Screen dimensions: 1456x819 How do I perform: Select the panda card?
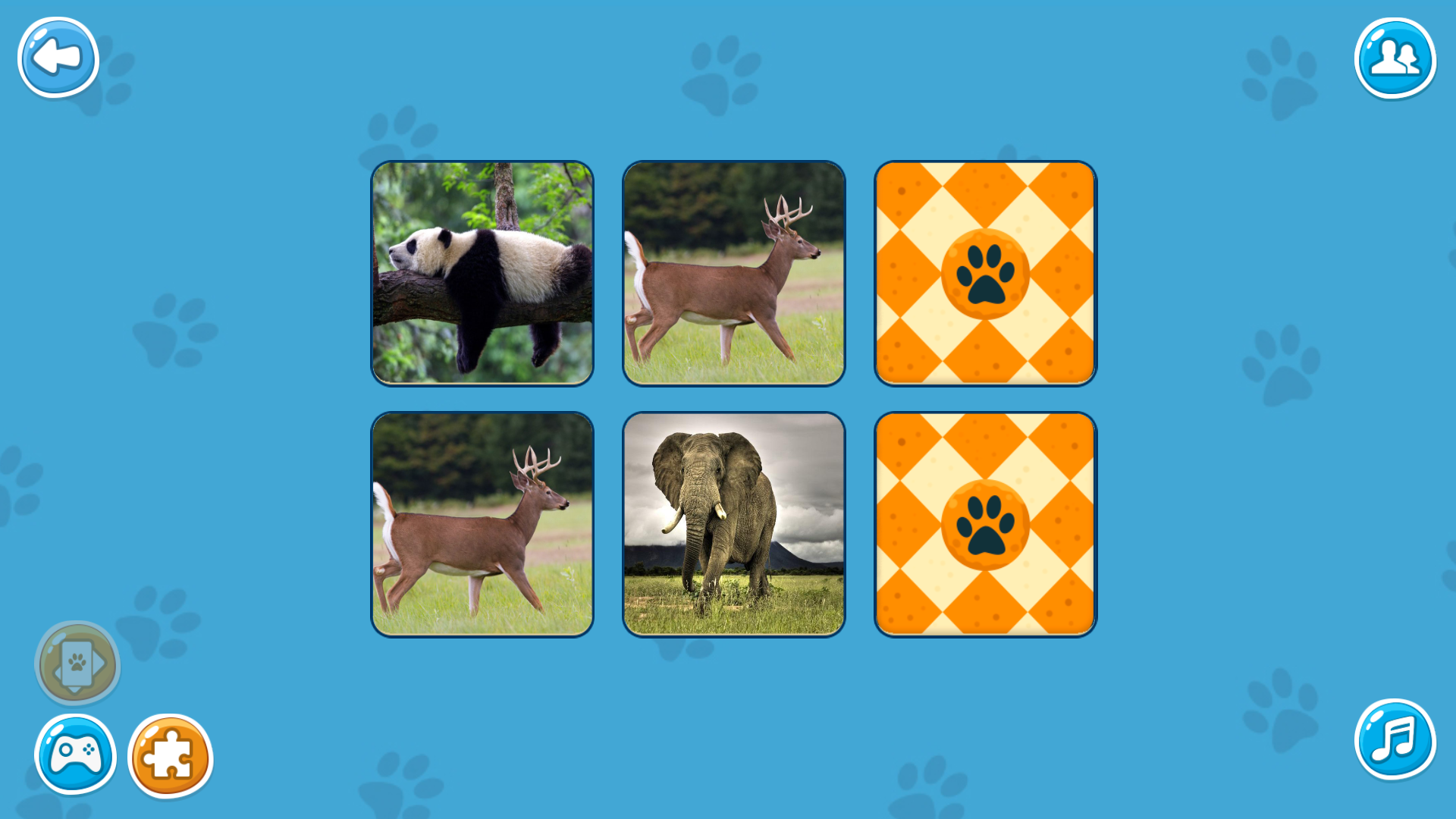tap(482, 273)
